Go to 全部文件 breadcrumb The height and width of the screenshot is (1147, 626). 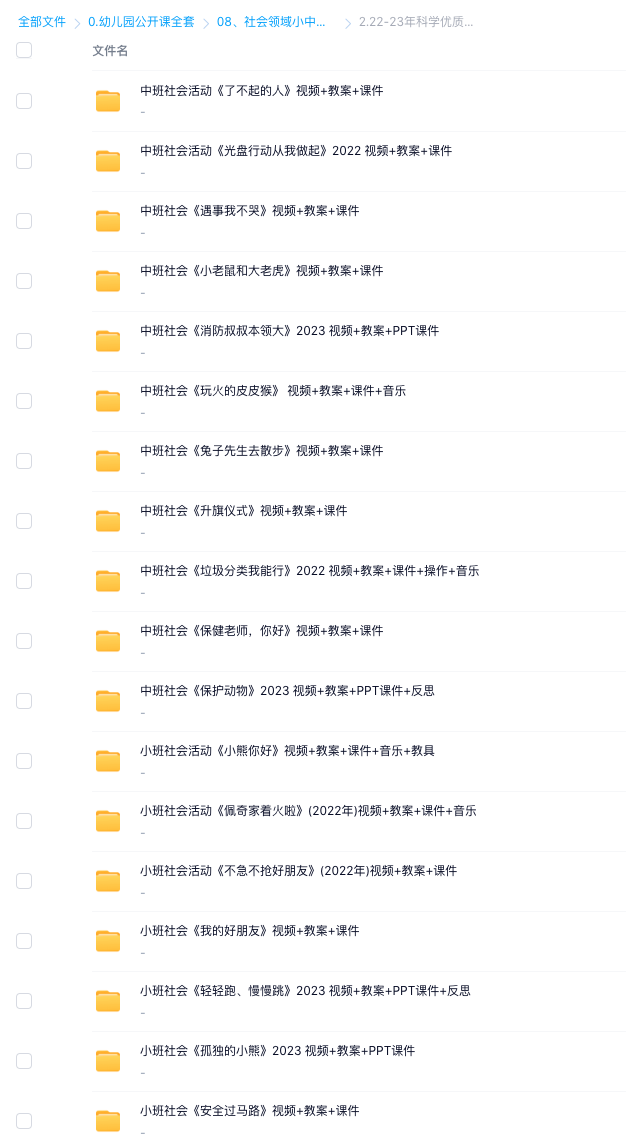[42, 22]
